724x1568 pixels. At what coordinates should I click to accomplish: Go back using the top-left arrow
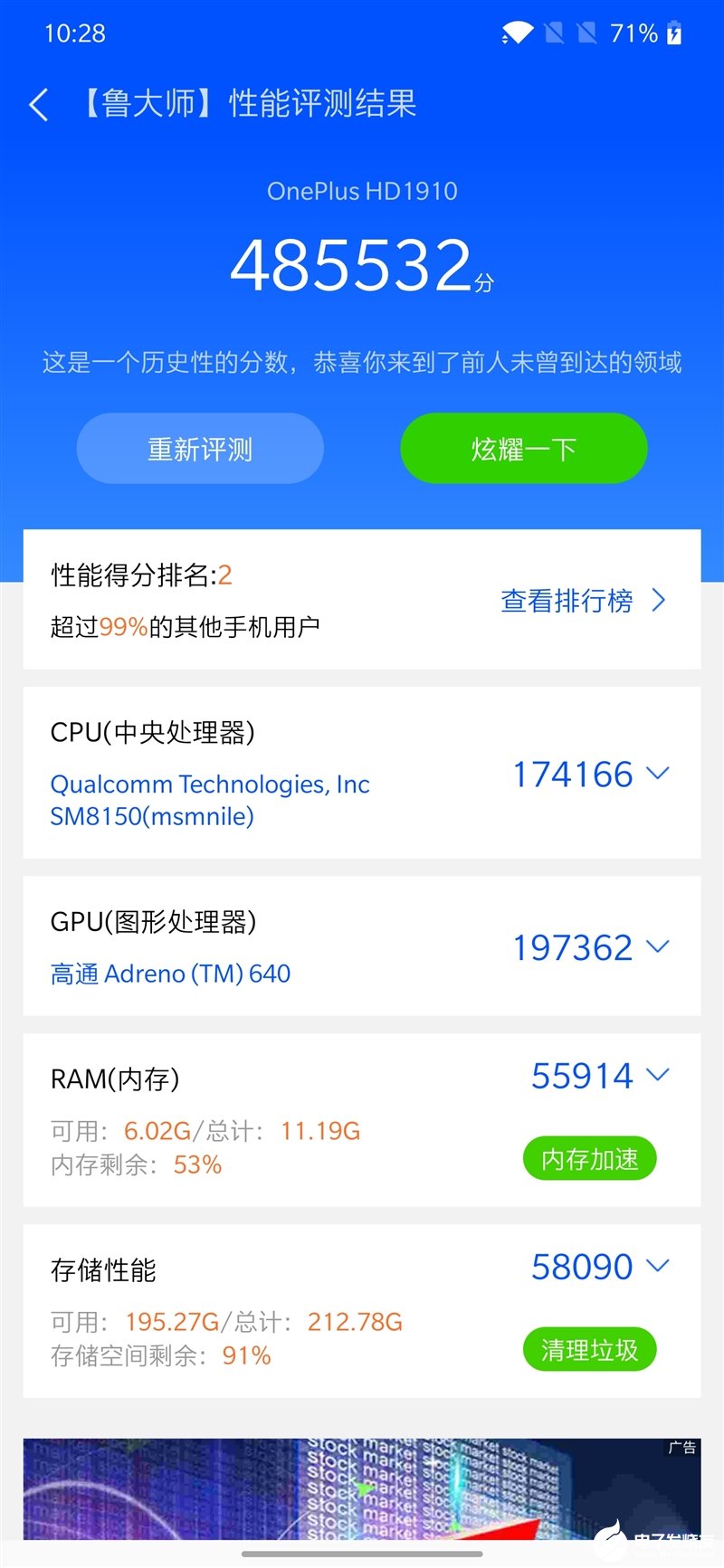(38, 105)
